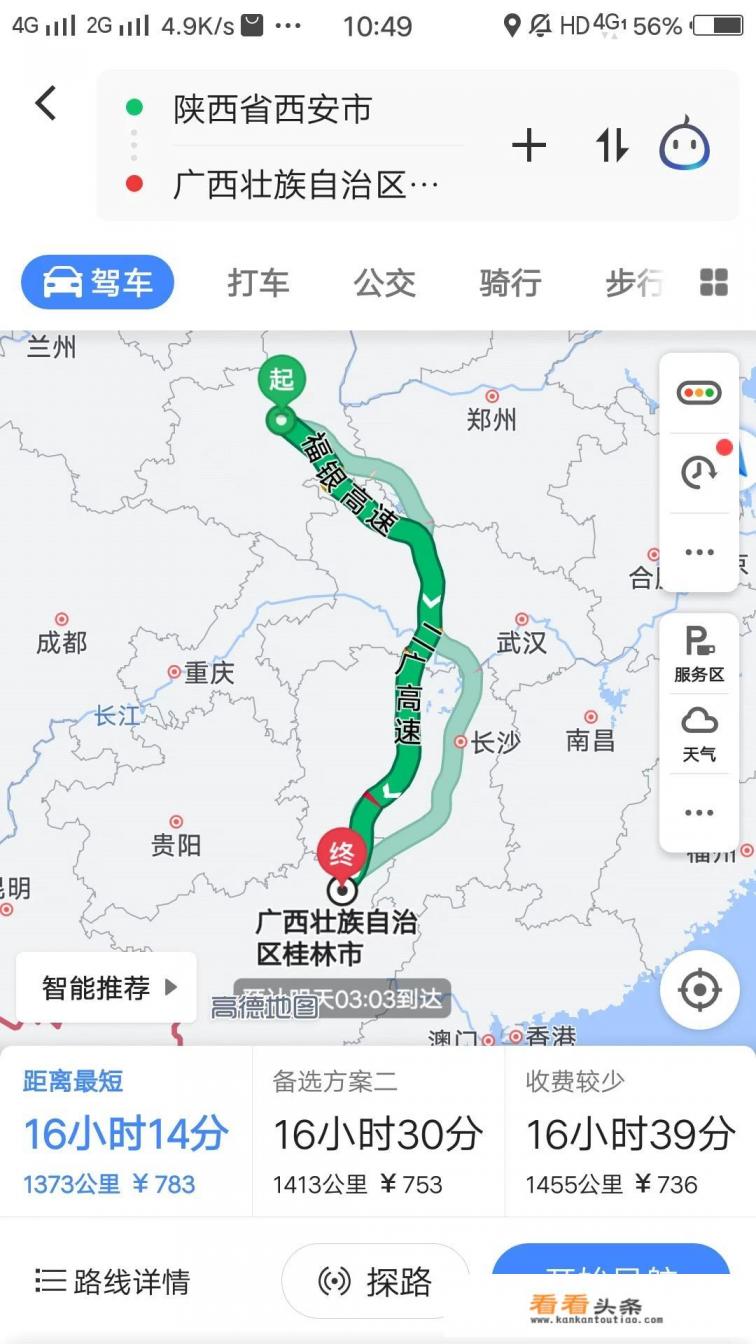The height and width of the screenshot is (1344, 756).
Task: Open the grid of more travel modes
Action: coord(714,283)
